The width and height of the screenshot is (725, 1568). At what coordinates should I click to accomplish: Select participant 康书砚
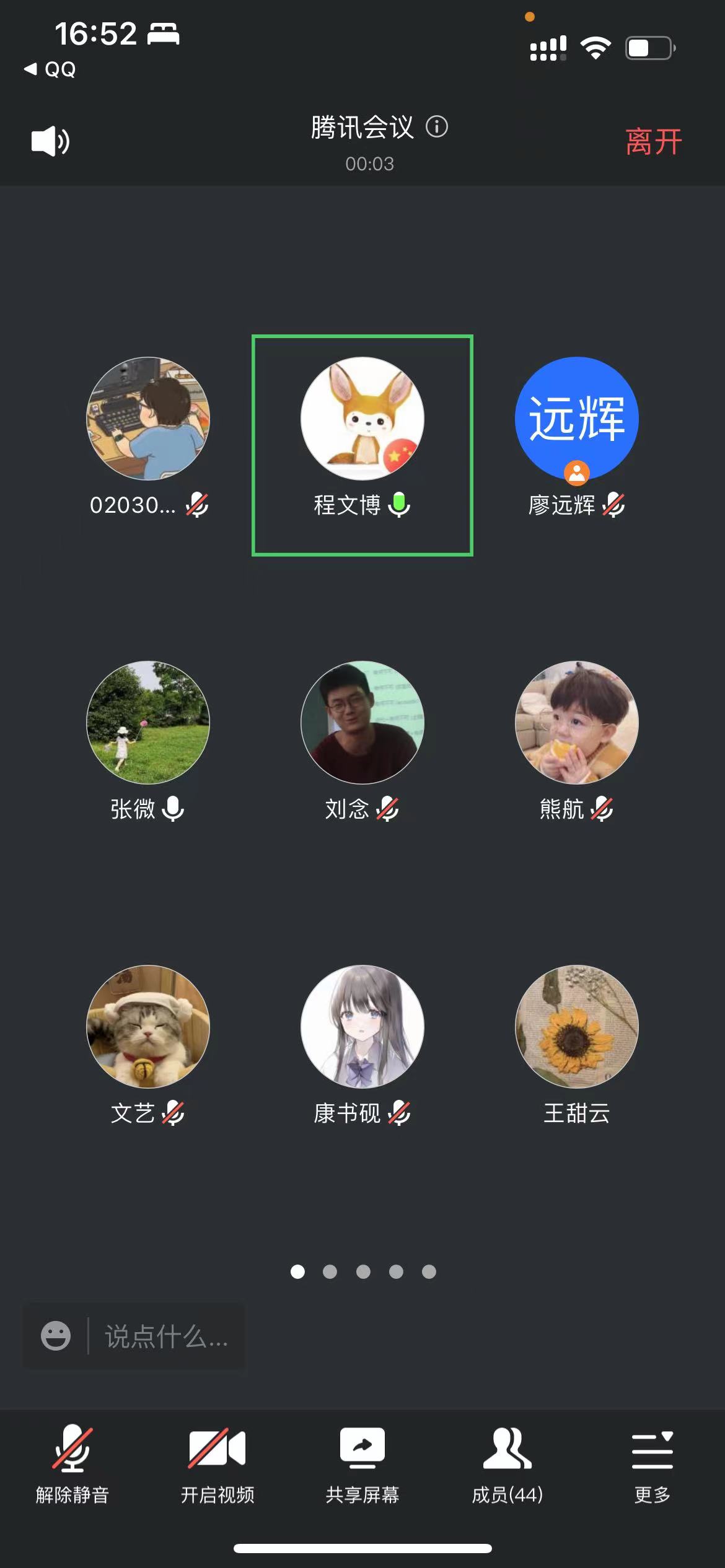[x=362, y=1027]
